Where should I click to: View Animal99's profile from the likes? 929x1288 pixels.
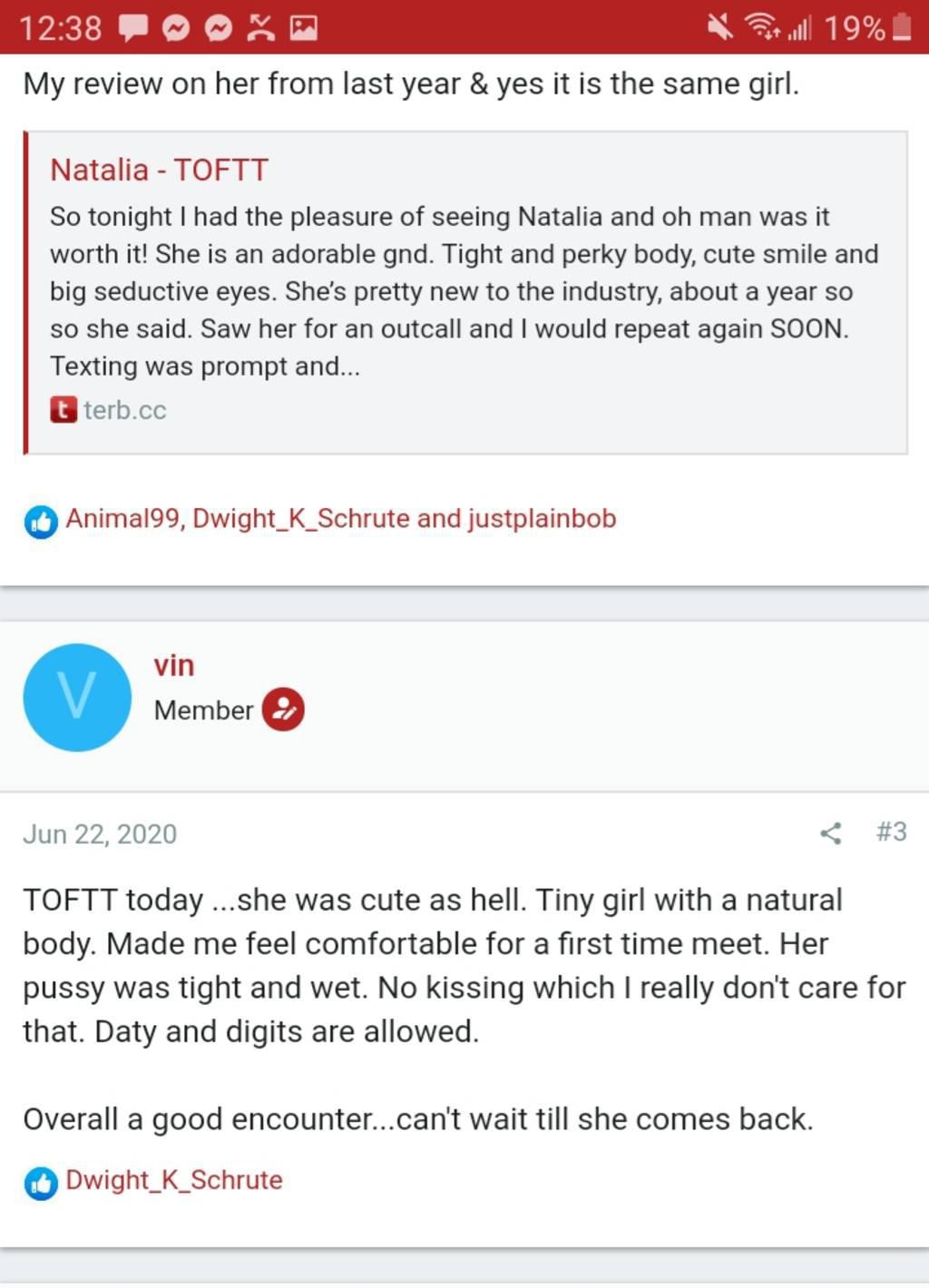tap(122, 519)
